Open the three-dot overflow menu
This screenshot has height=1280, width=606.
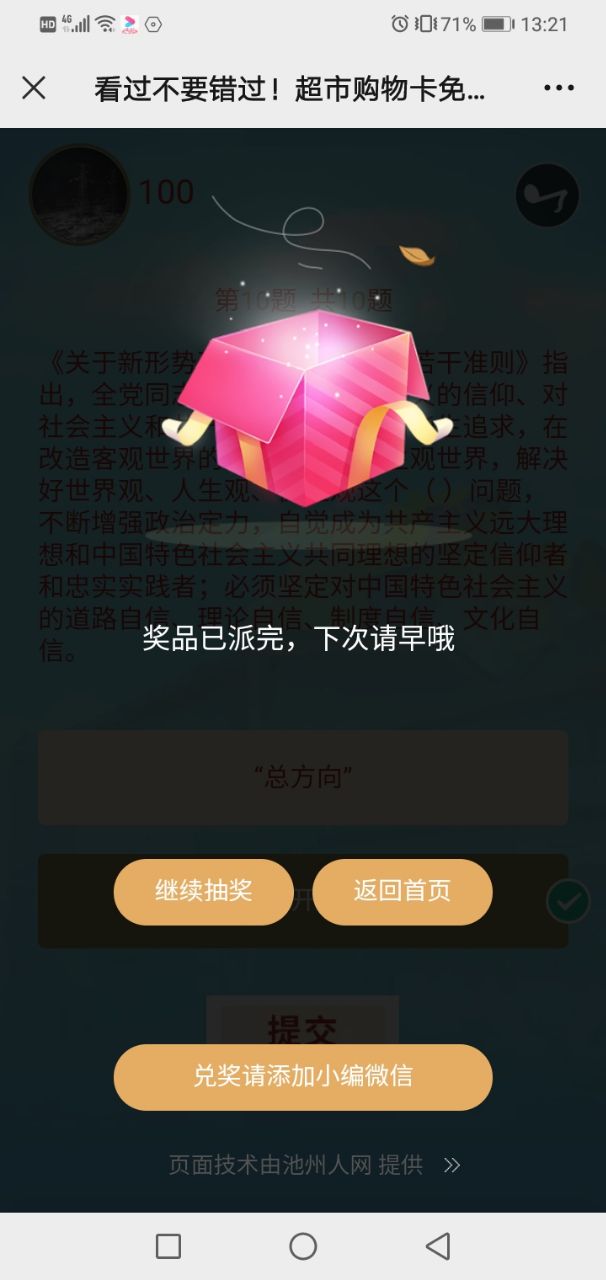pyautogui.click(x=559, y=88)
